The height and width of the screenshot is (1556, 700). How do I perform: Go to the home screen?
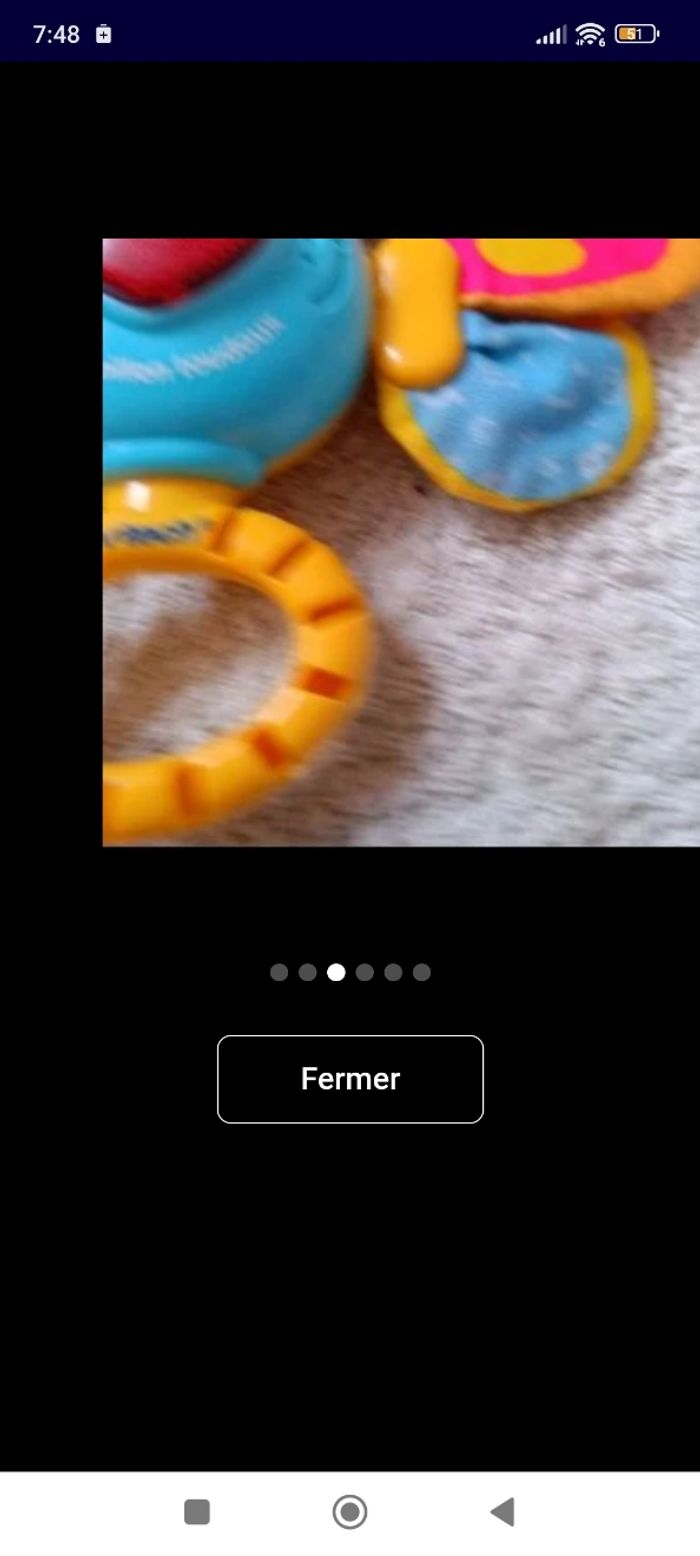coord(350,1512)
